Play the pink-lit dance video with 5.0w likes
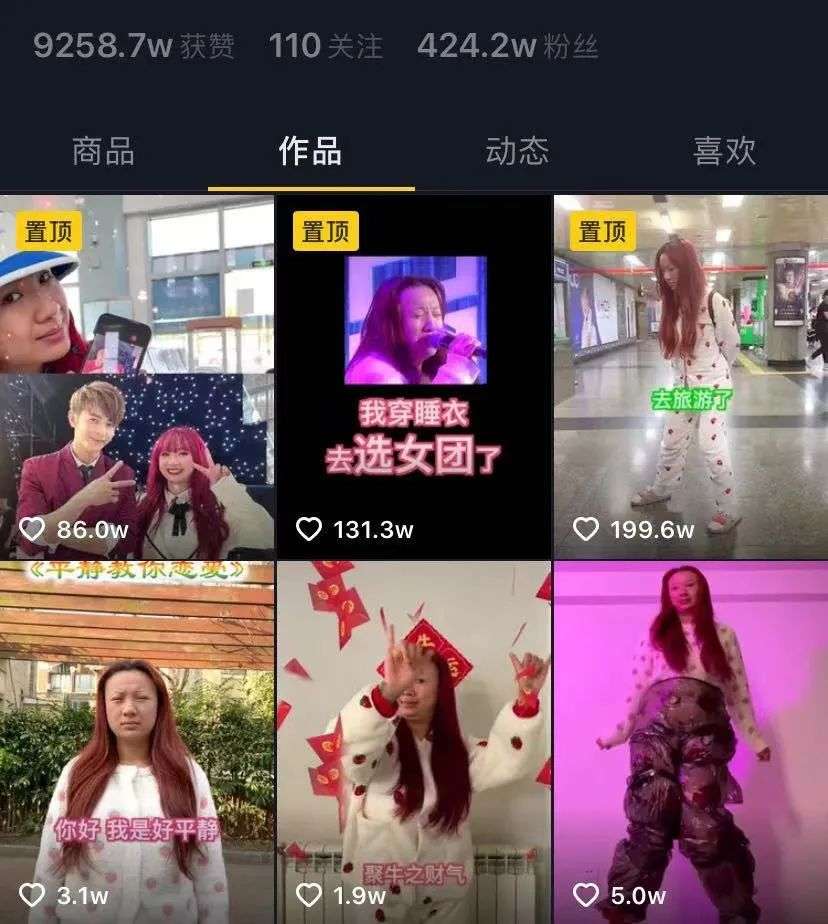Screen dimensions: 828x924 click(691, 742)
